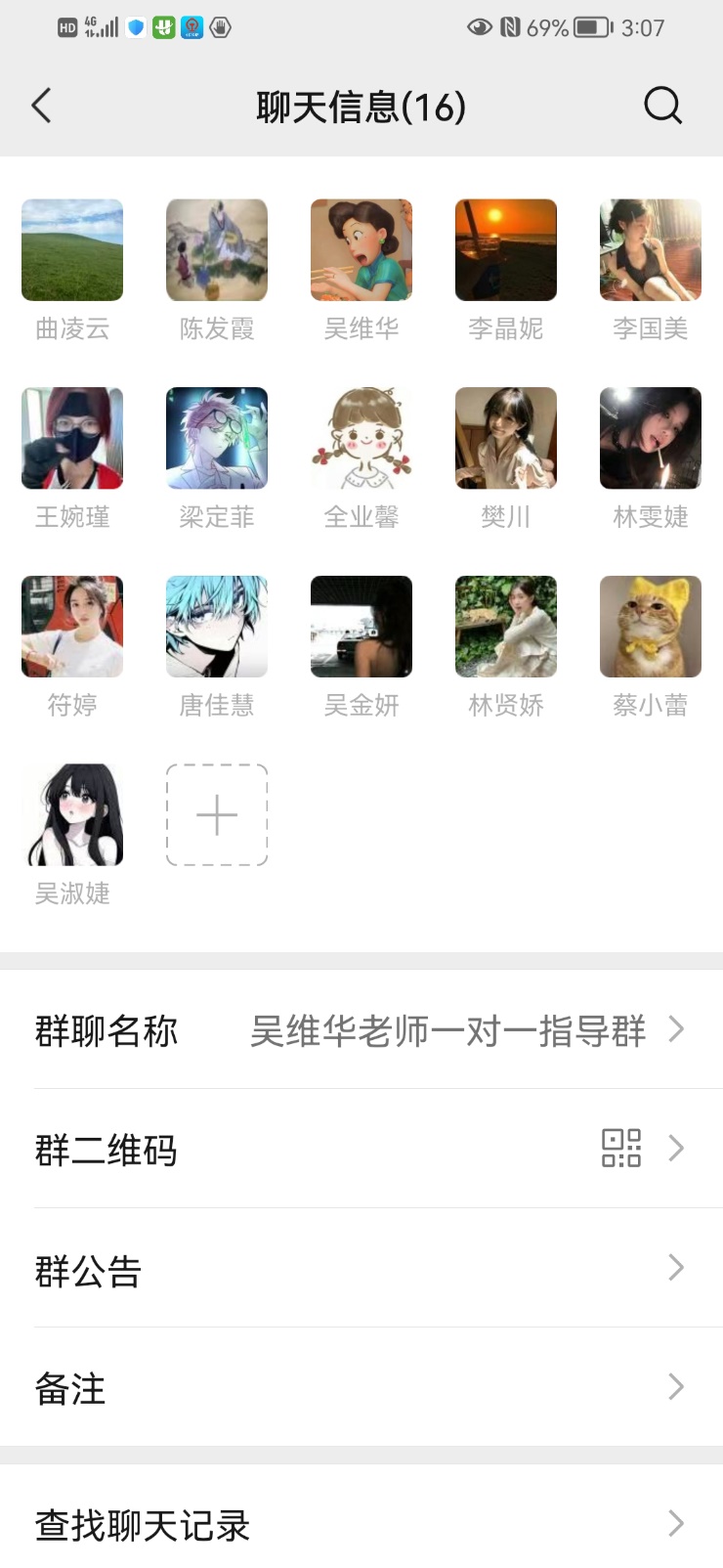Open the 群二维码 group QR code
This screenshot has width=723, height=1568.
361,1150
